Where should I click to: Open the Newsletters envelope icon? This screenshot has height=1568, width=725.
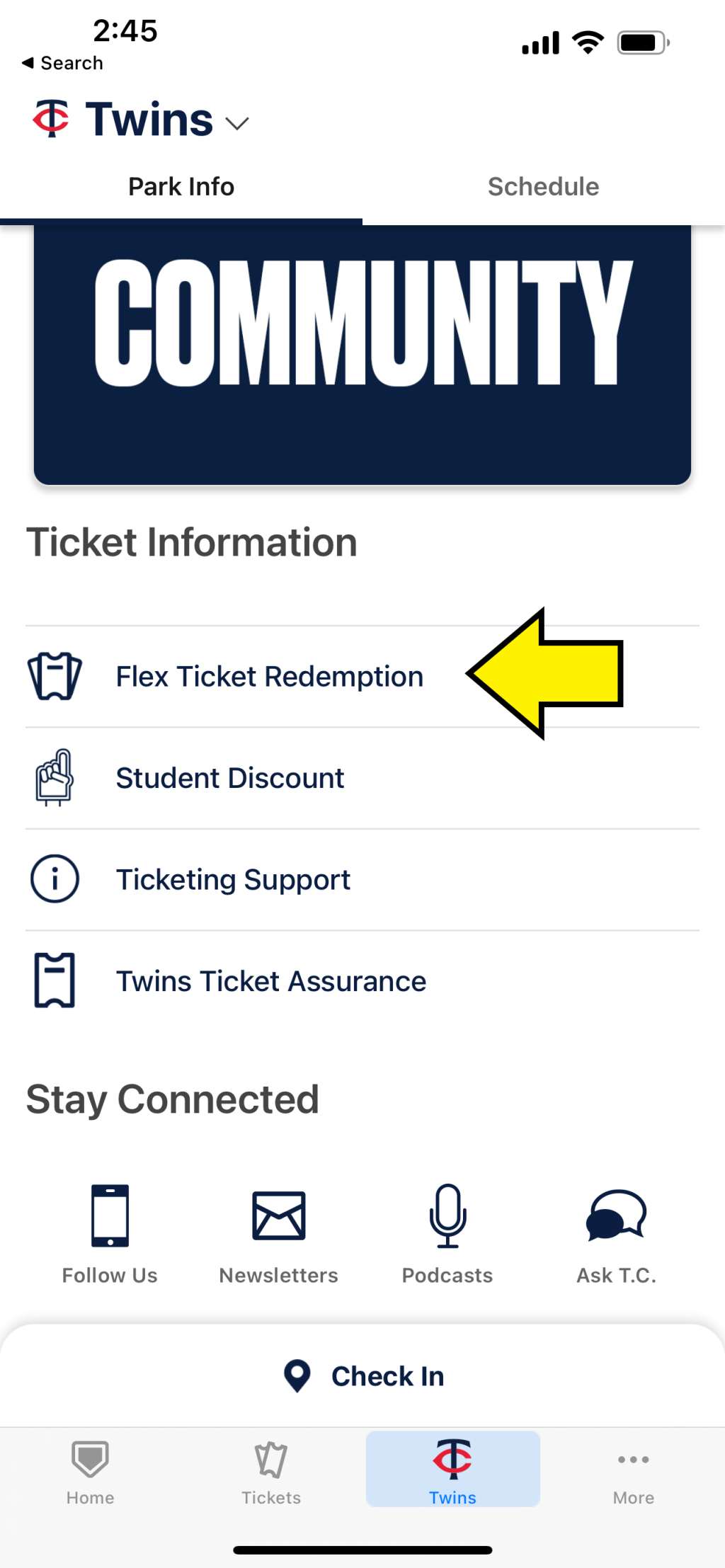(278, 1215)
